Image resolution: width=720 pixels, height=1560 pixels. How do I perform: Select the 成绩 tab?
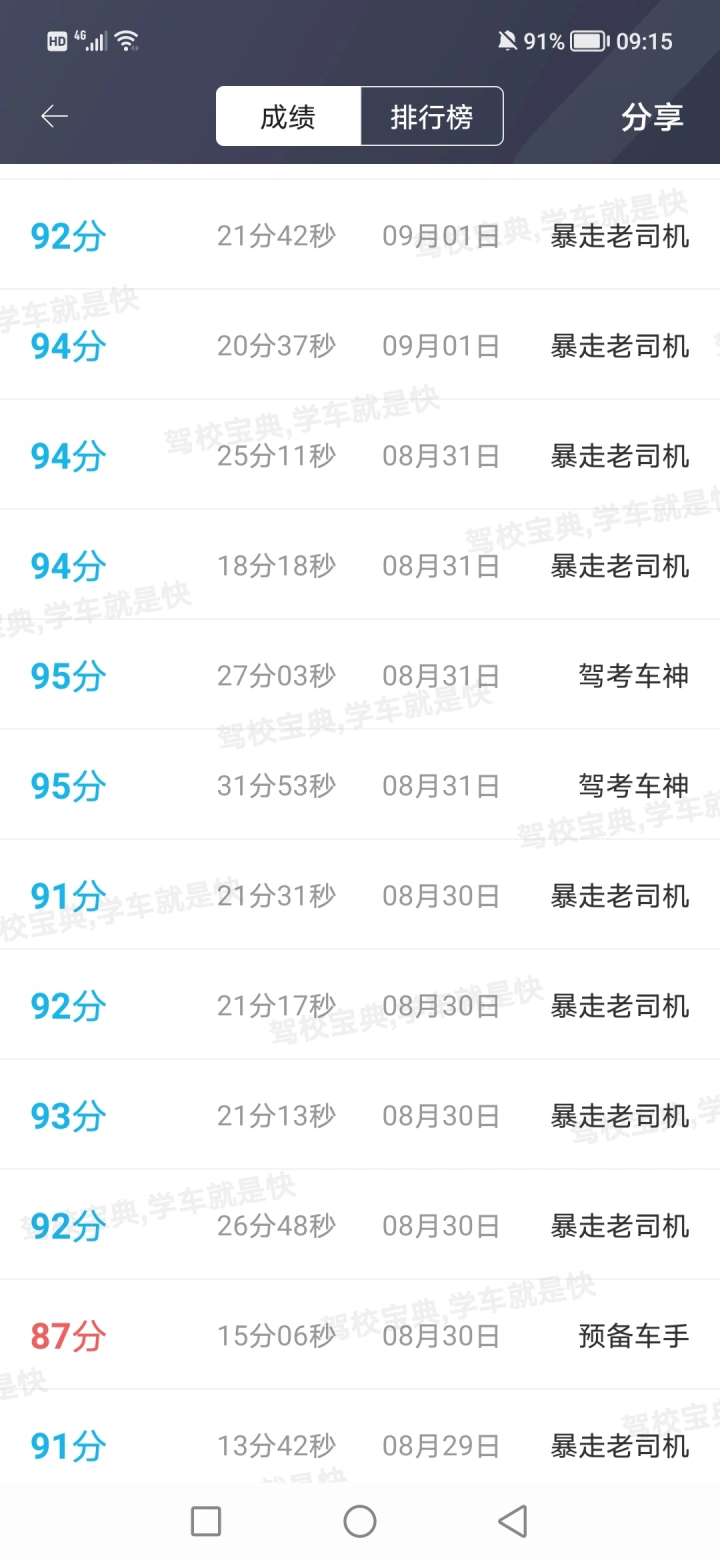(x=288, y=117)
